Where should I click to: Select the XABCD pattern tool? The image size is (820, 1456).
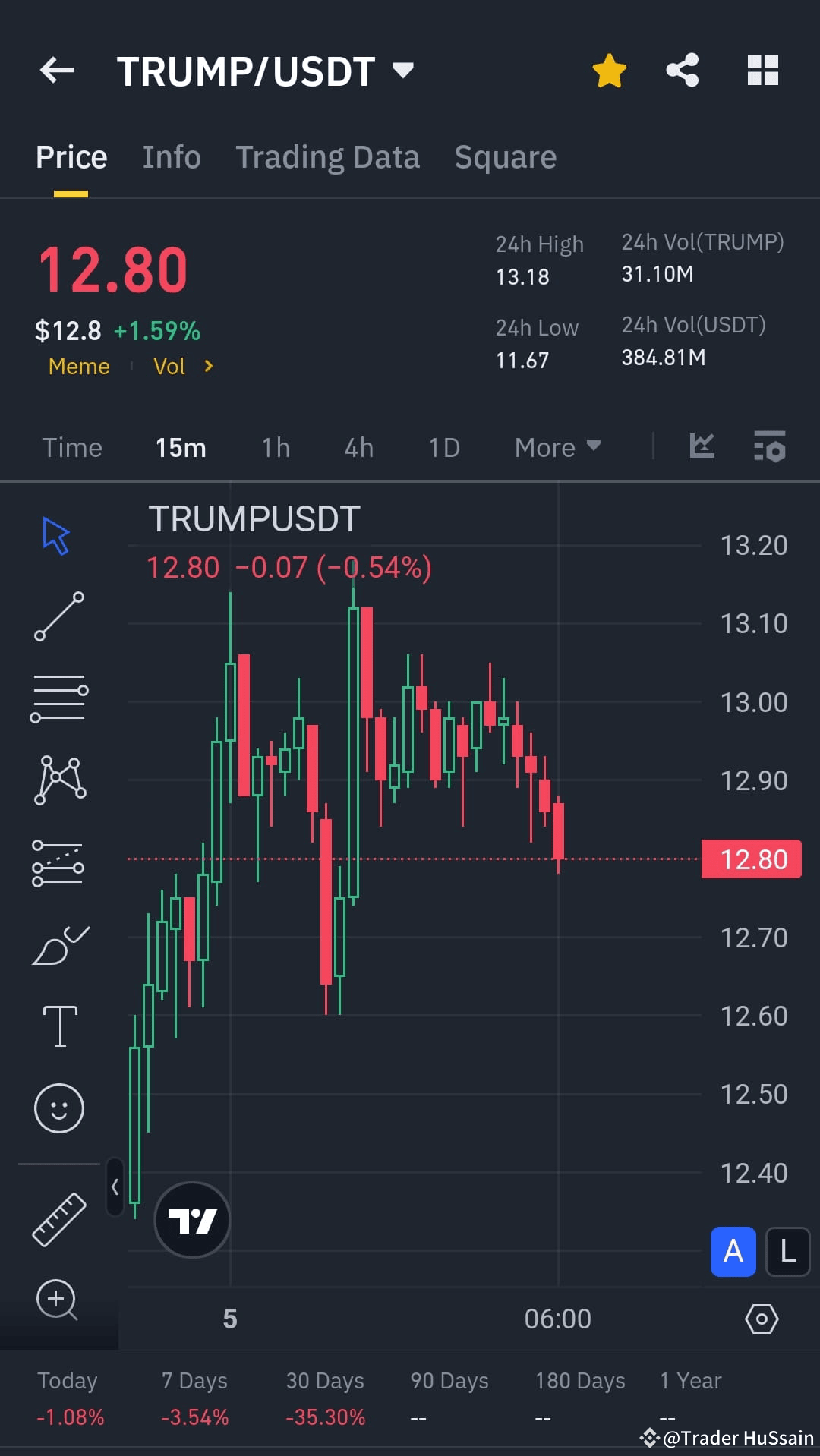click(x=59, y=778)
